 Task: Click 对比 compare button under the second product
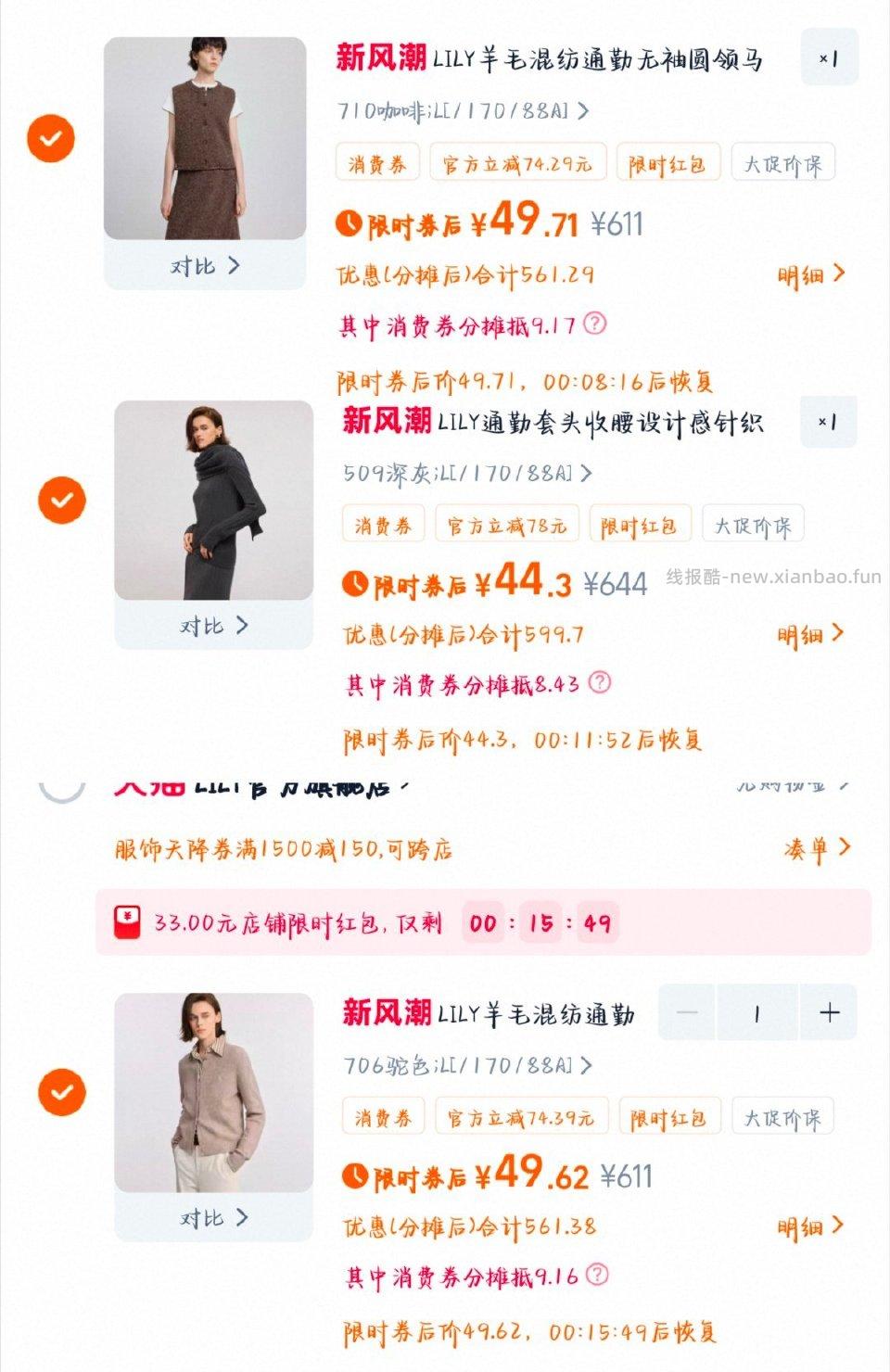211,625
